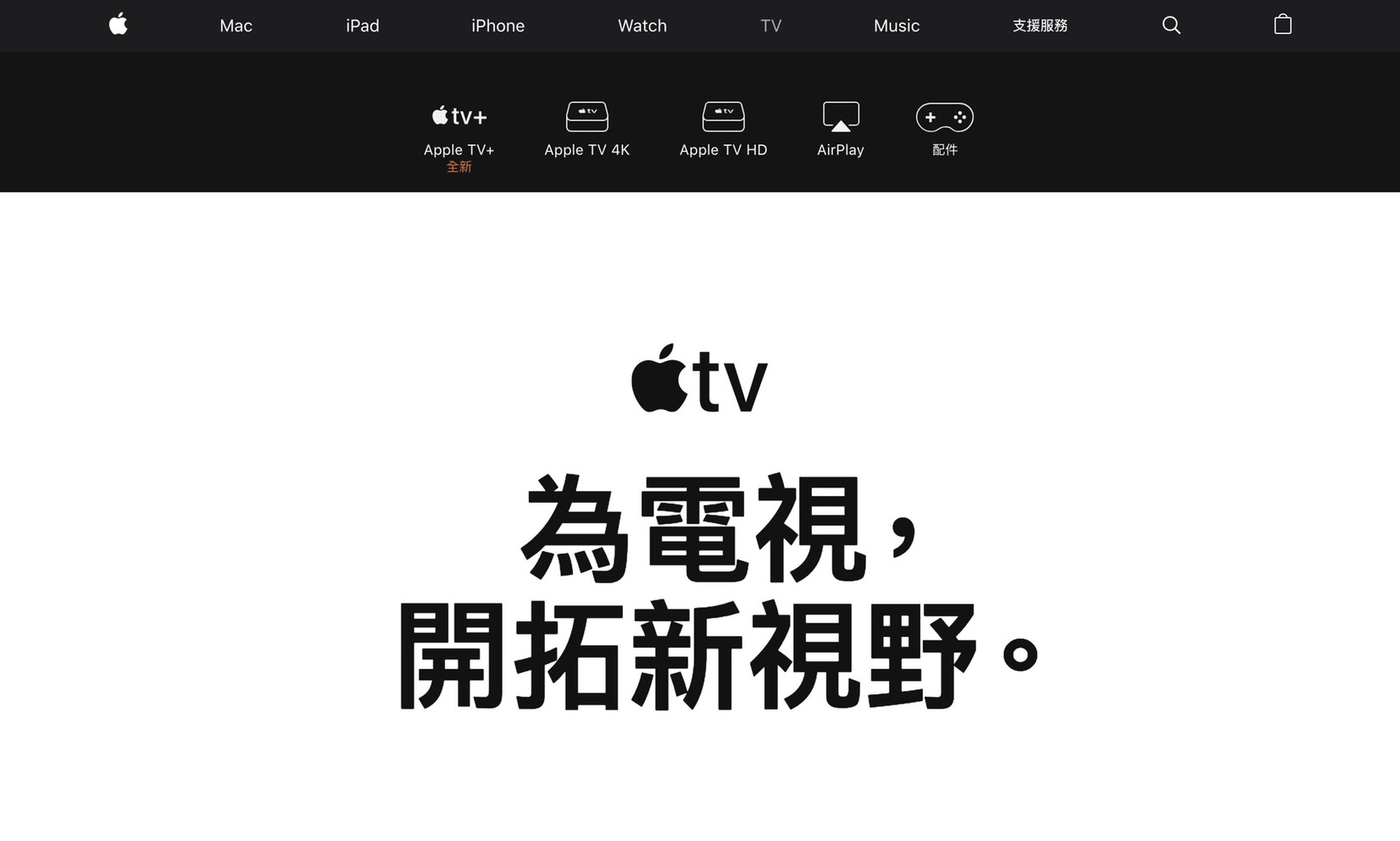Browse 配件 accessories
The height and width of the screenshot is (841, 1400).
click(x=944, y=130)
